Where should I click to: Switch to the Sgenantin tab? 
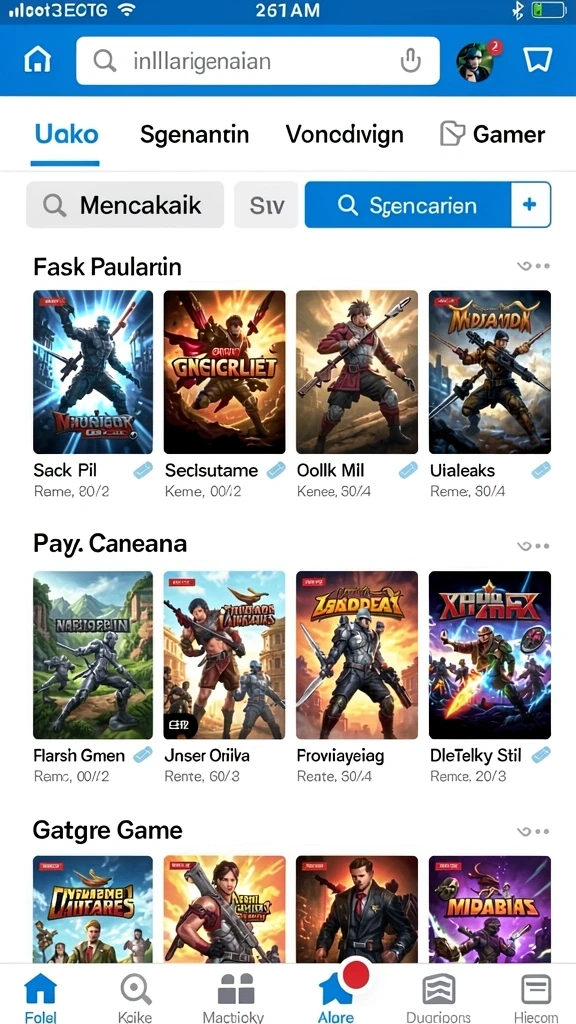(195, 135)
